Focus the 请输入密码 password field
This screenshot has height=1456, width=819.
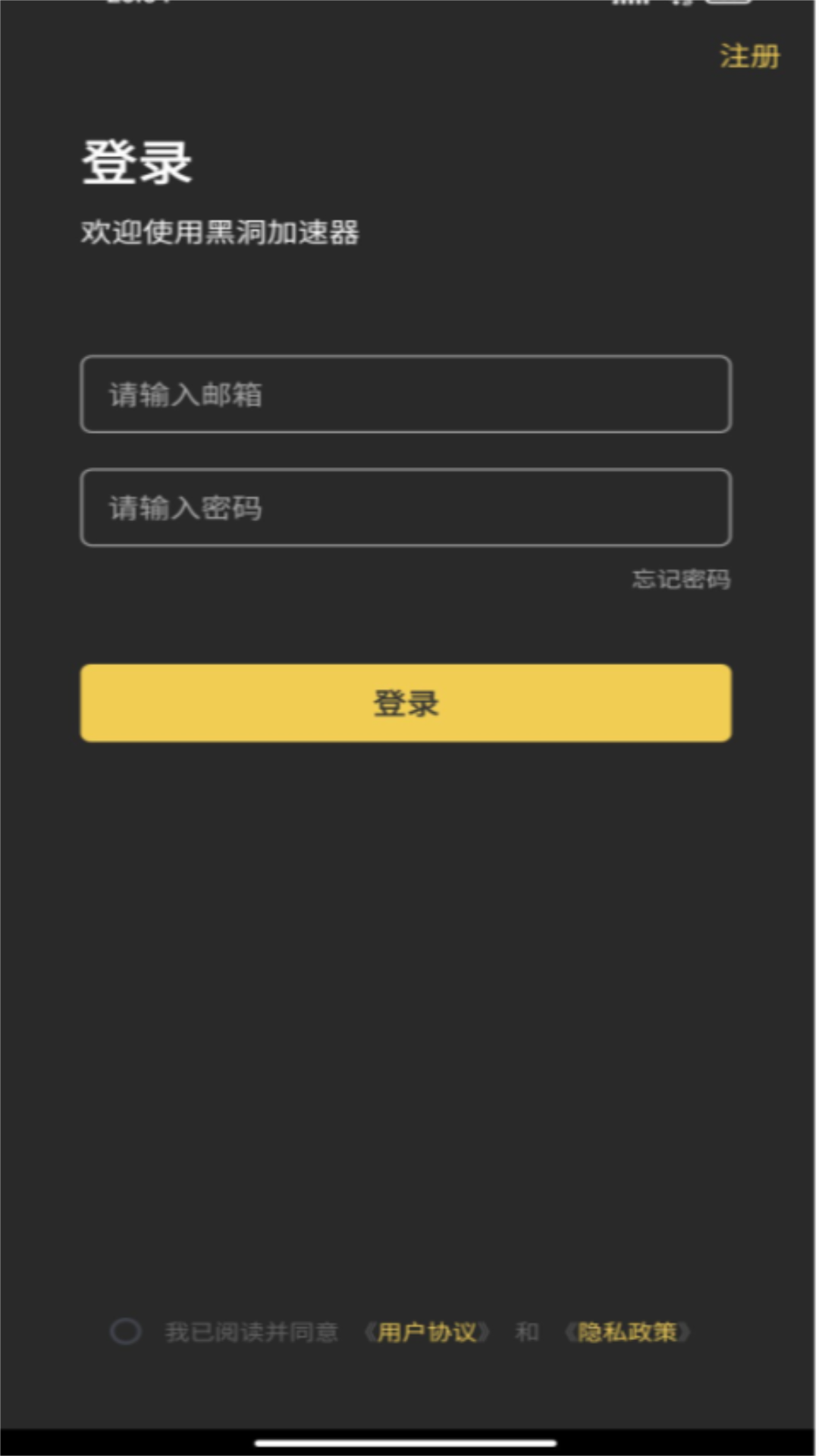coord(406,507)
